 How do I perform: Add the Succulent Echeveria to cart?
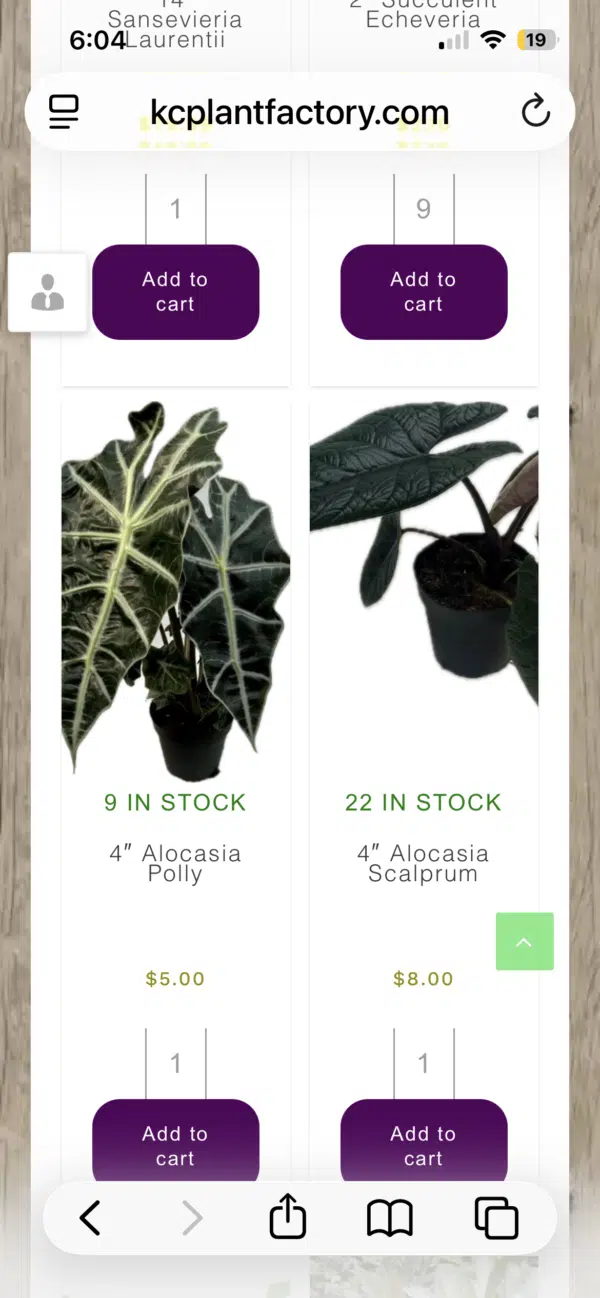tap(423, 292)
